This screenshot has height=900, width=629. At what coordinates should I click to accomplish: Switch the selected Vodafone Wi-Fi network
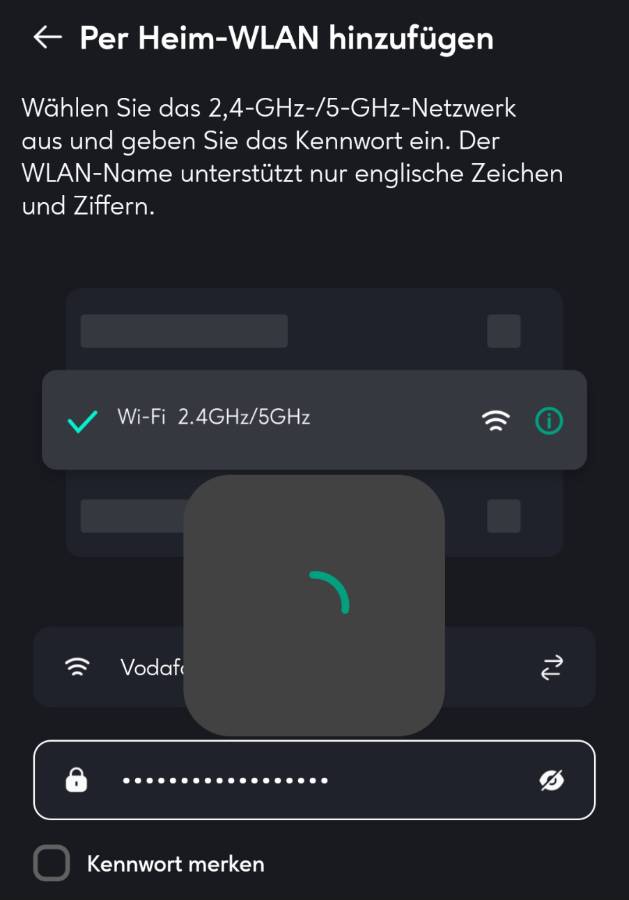[x=551, y=667]
